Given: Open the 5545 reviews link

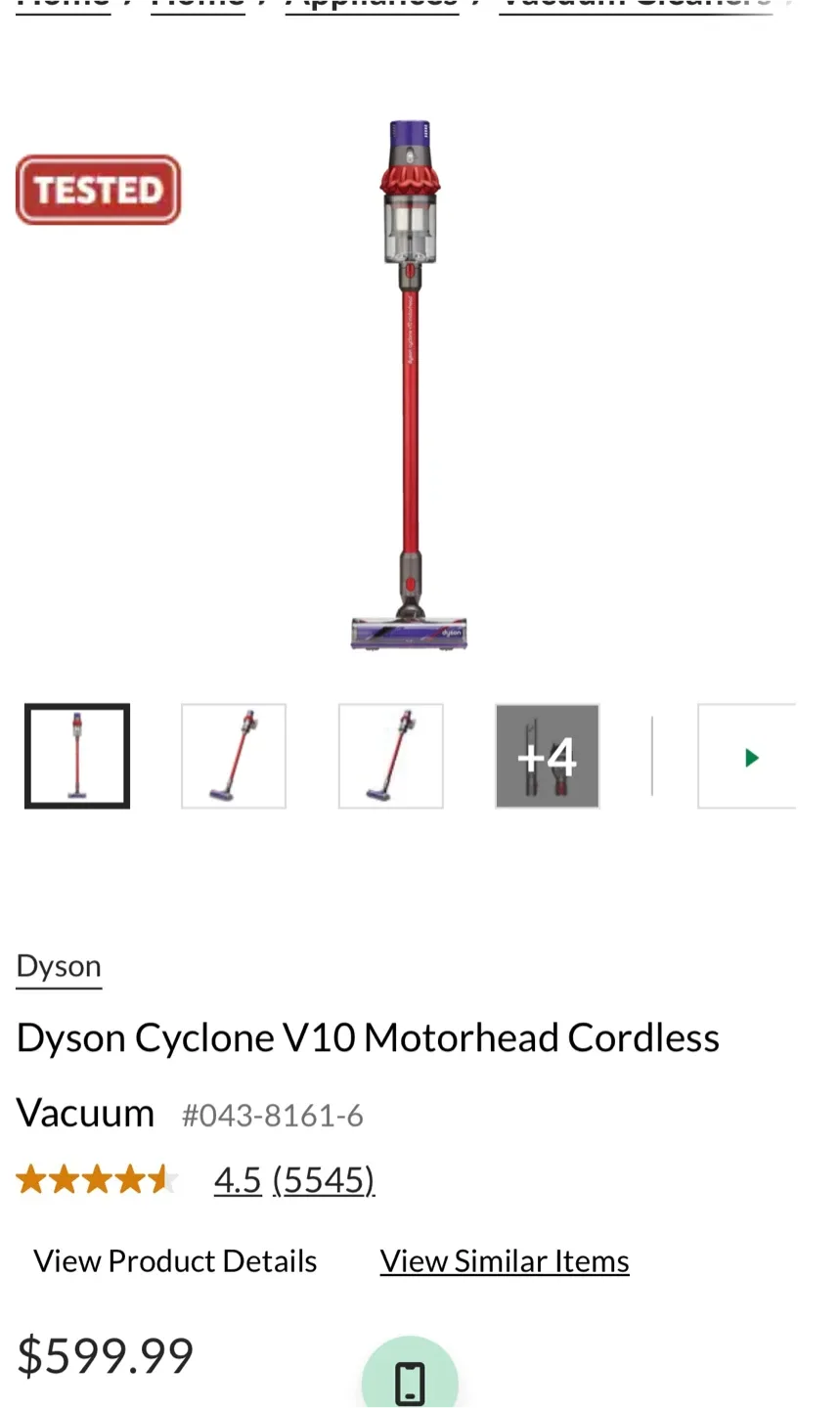Looking at the screenshot, I should pyautogui.click(x=323, y=1180).
